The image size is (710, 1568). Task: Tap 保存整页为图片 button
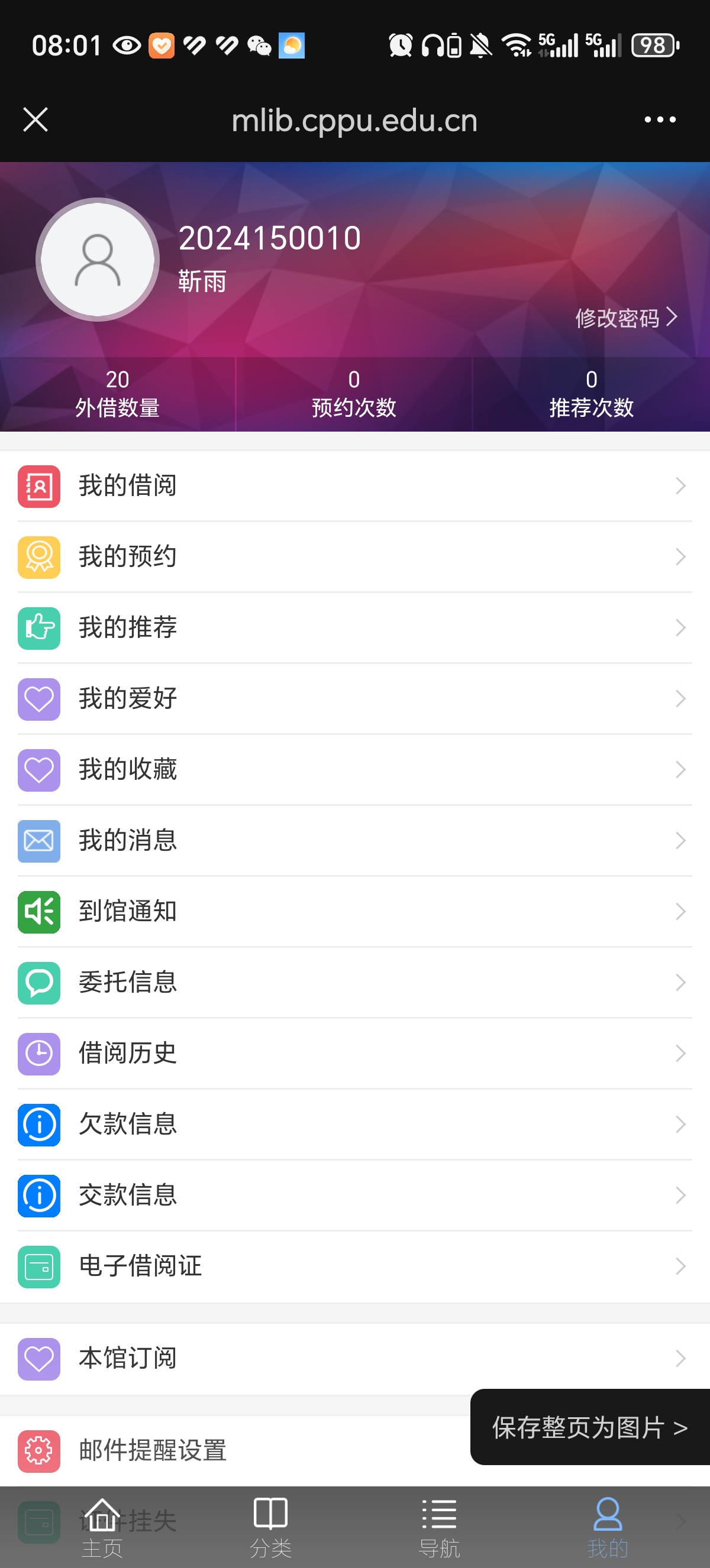coord(589,1427)
